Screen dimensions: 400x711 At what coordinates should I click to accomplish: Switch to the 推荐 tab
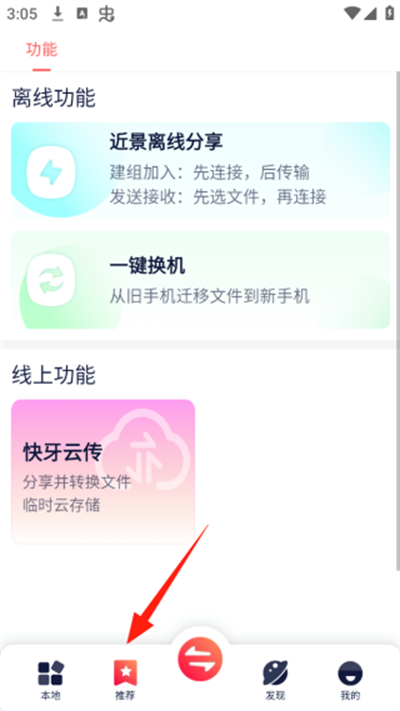coord(125,680)
